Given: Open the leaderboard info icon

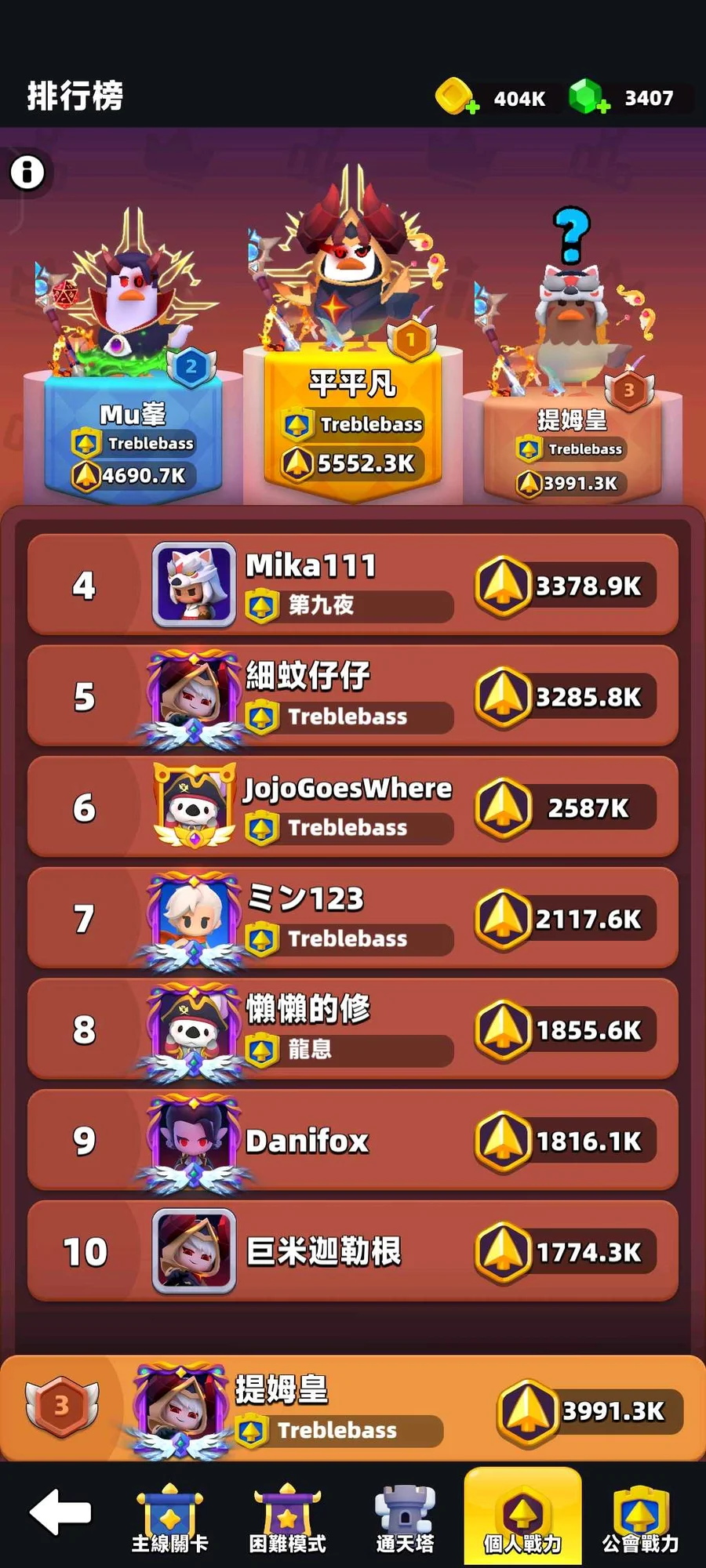Looking at the screenshot, I should (27, 172).
